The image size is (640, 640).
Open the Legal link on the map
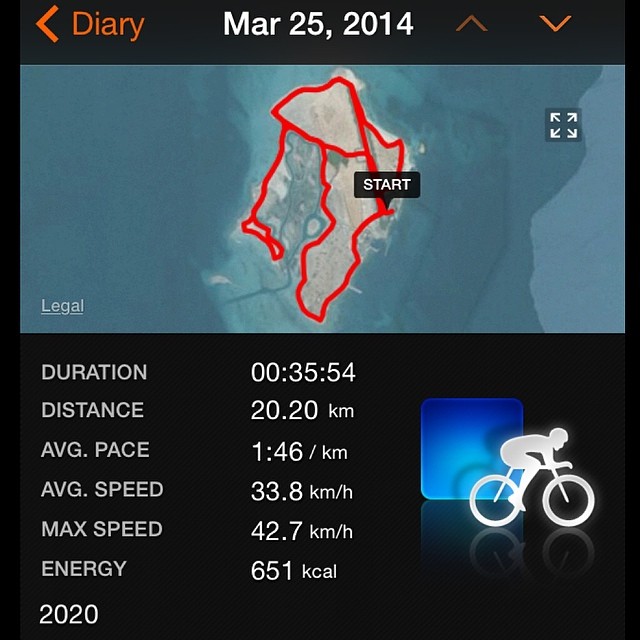click(x=62, y=306)
